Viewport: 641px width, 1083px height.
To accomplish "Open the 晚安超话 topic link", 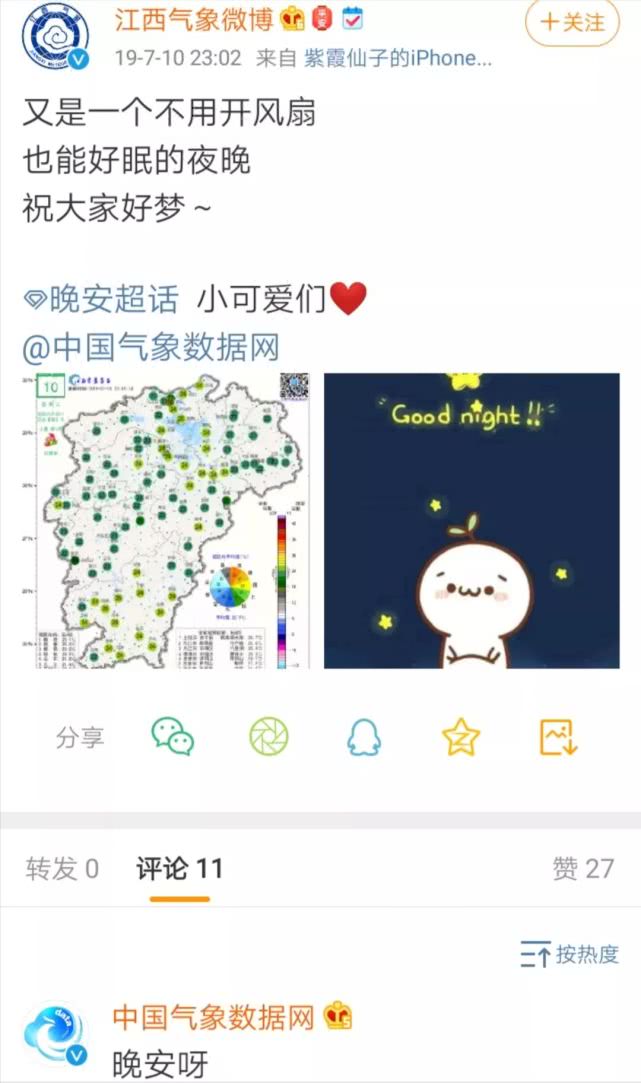I will 101,298.
